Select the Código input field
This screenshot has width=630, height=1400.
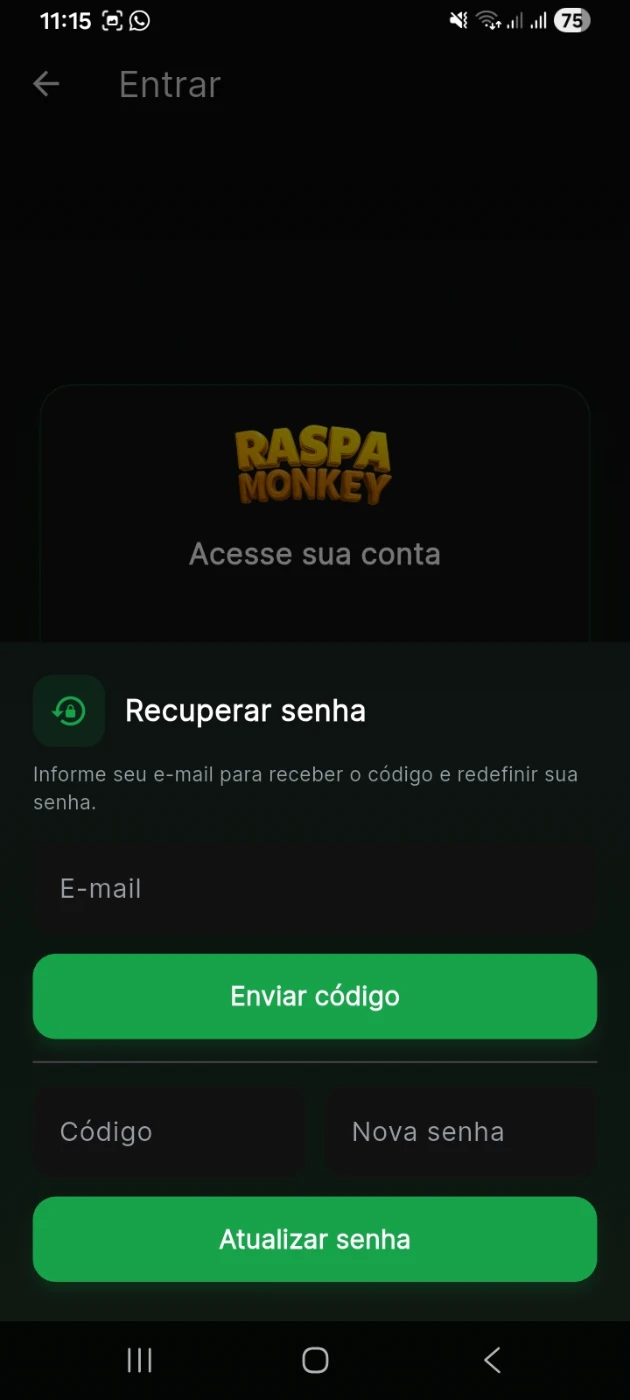point(168,1132)
